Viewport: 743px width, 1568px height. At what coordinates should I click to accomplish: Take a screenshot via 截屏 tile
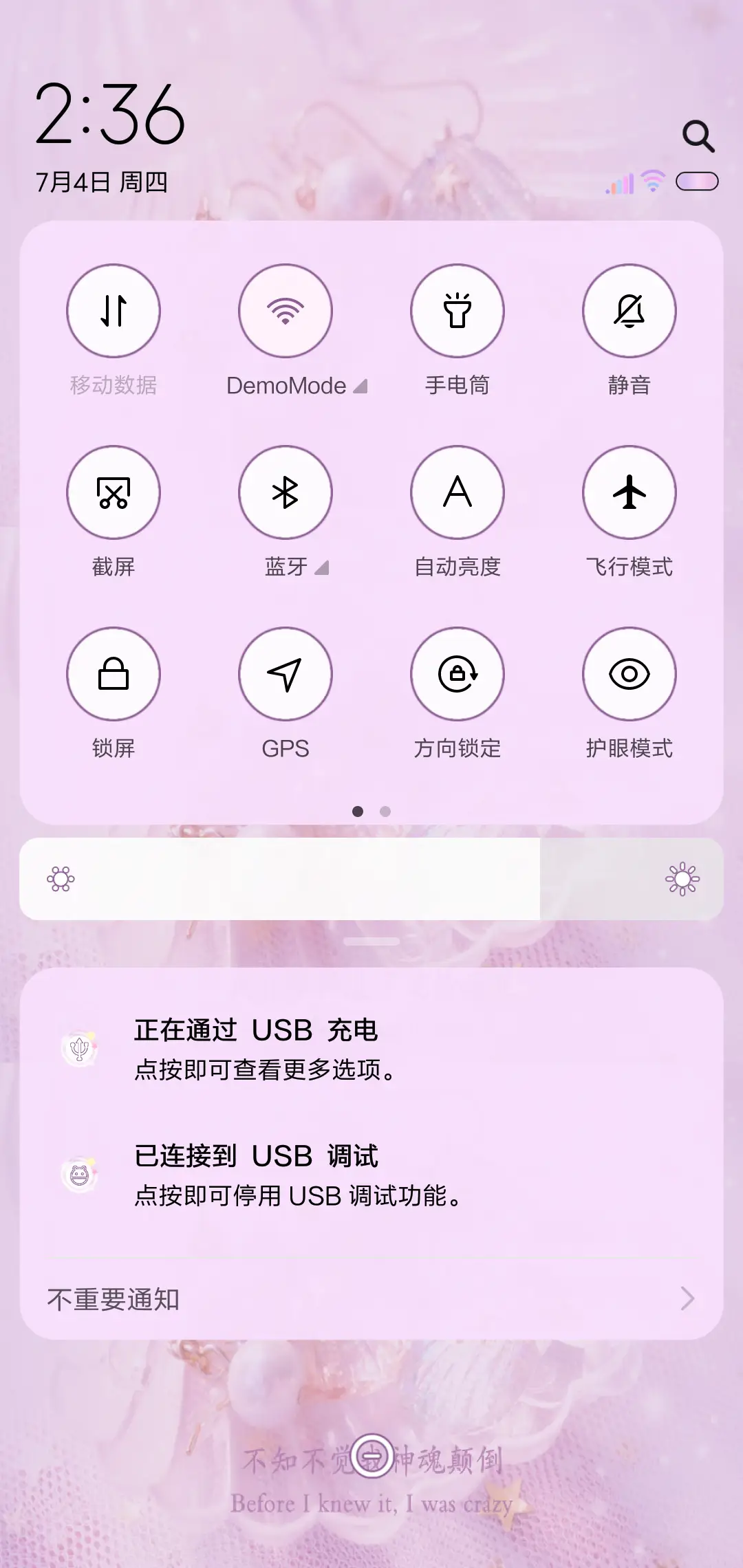(114, 492)
